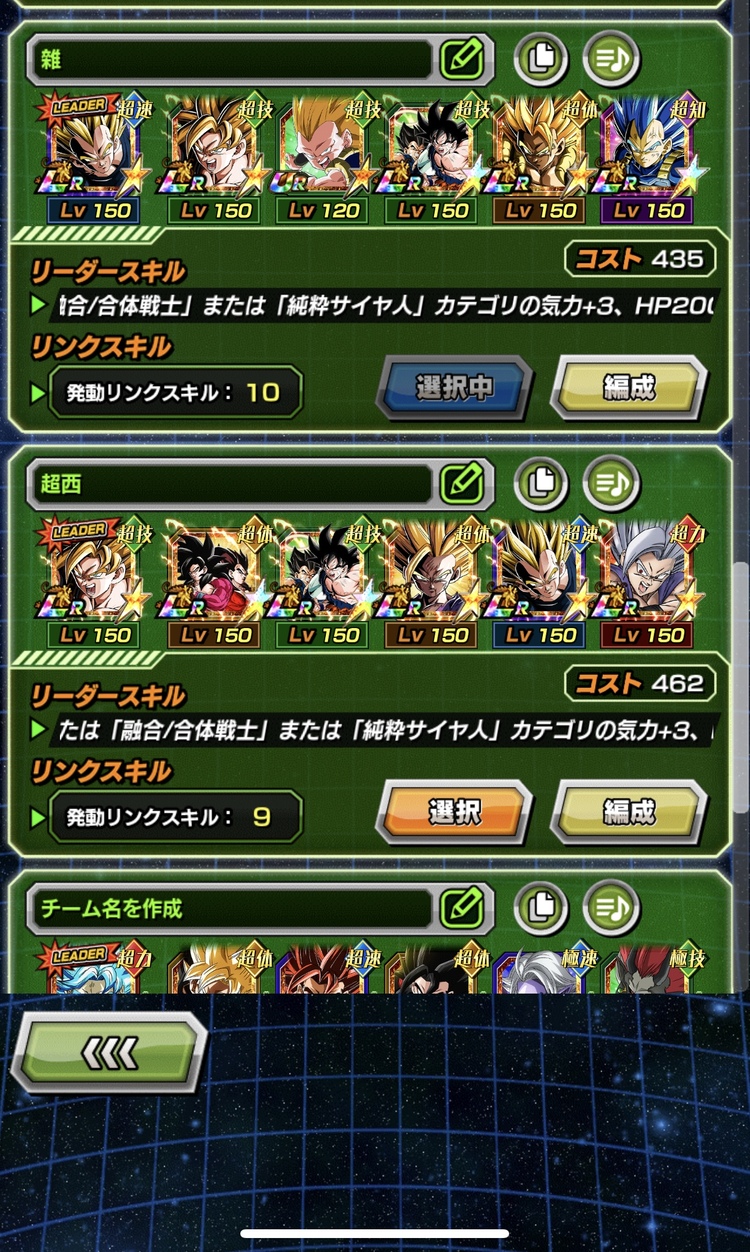Open the music list icon for team 超西
The width and height of the screenshot is (750, 1252).
coord(610,484)
